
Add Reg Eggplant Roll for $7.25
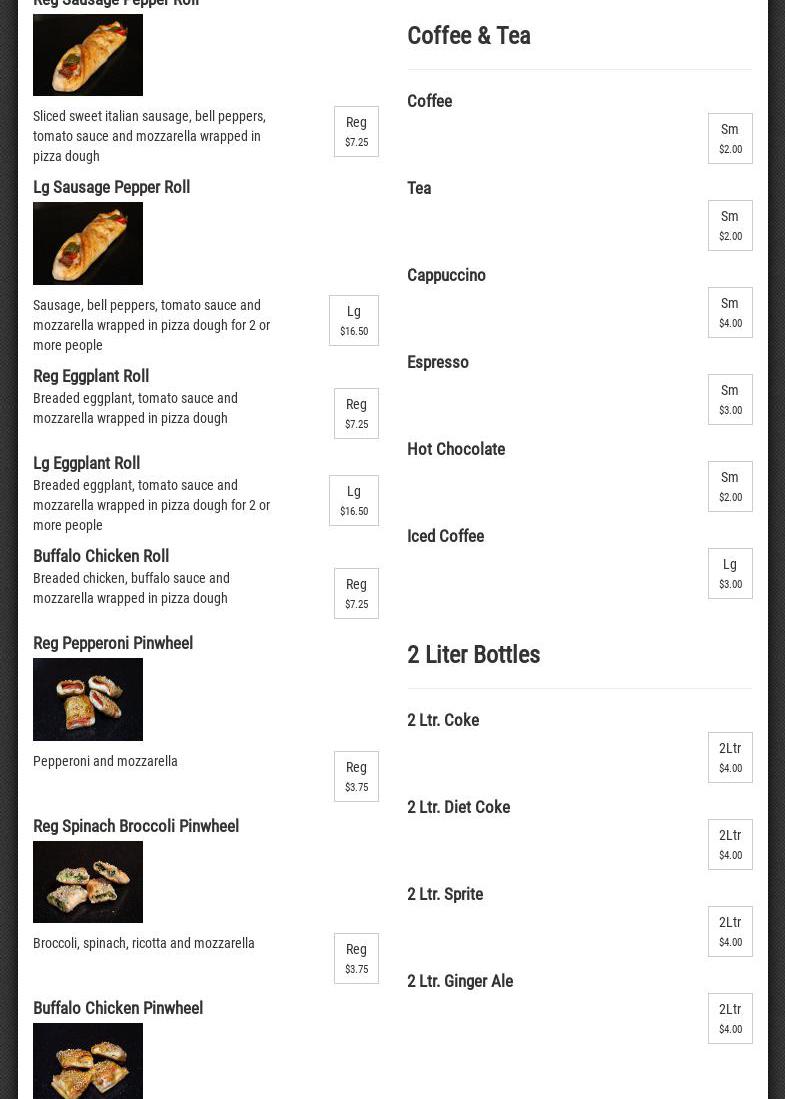356,413
